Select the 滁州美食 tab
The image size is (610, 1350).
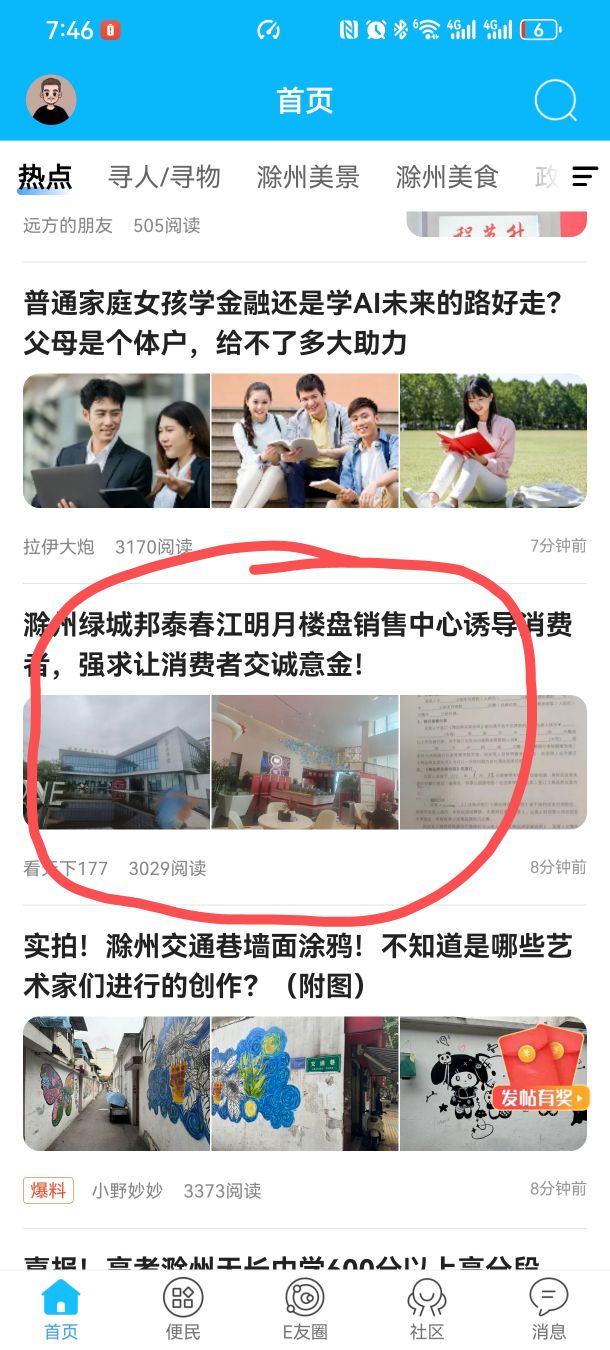click(446, 178)
